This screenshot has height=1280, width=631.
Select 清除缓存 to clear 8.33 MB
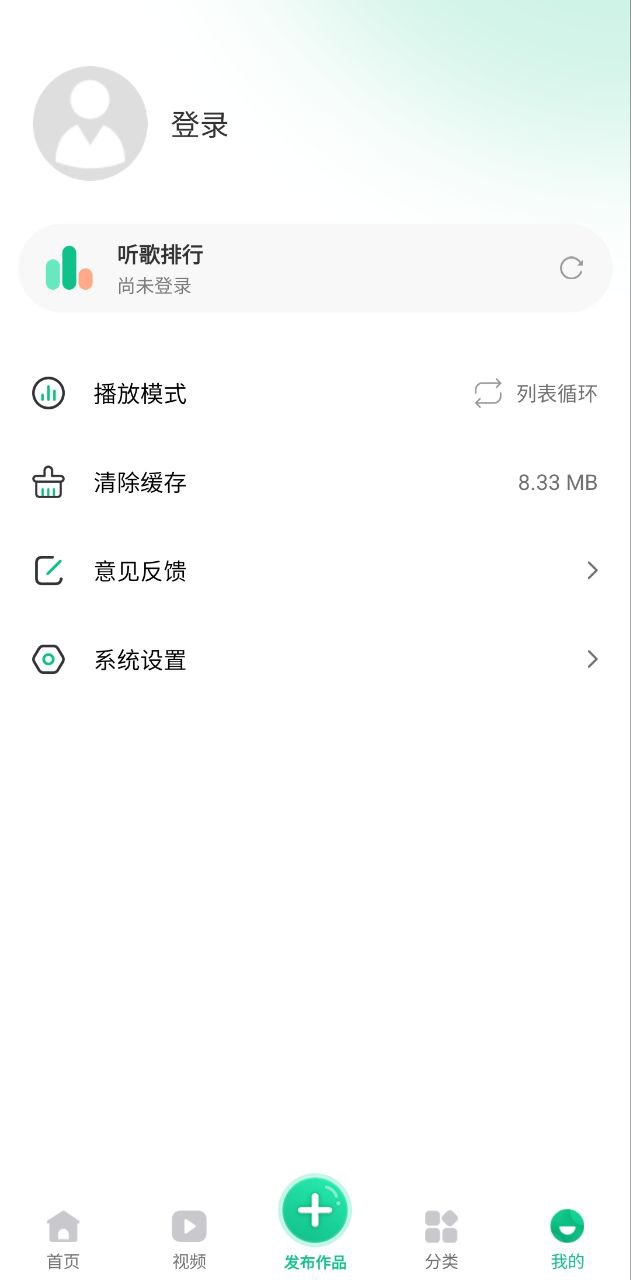[x=315, y=483]
